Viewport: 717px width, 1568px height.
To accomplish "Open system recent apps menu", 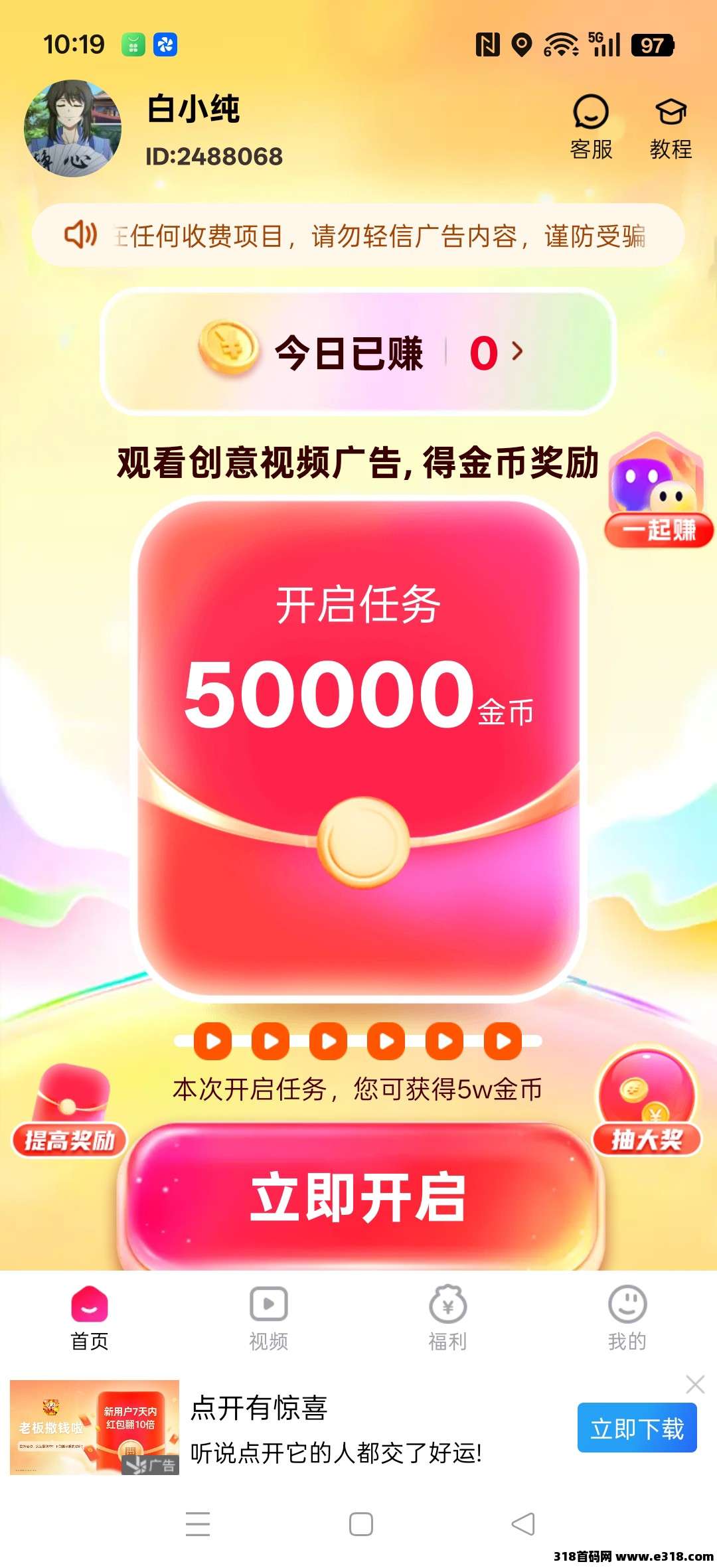I will (x=198, y=1524).
